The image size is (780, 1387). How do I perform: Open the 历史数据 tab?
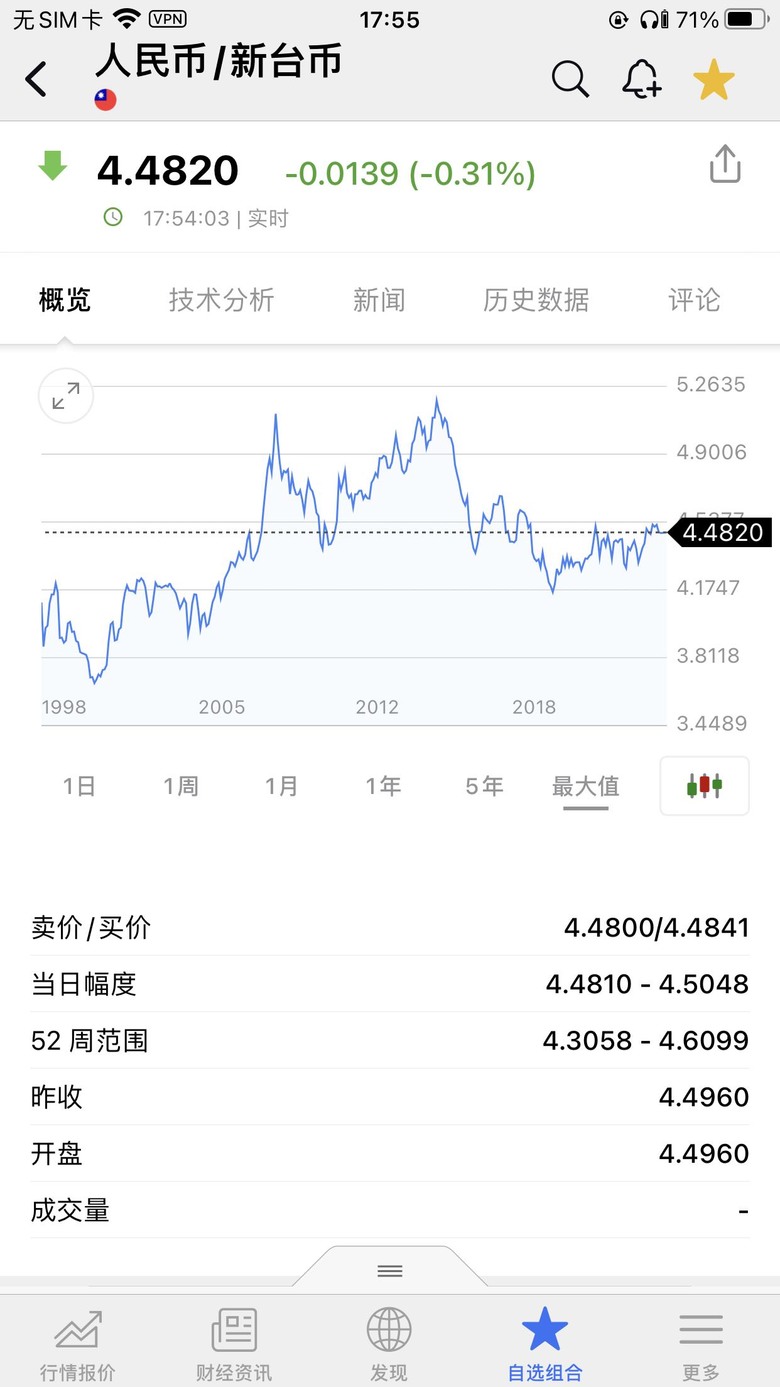(536, 299)
